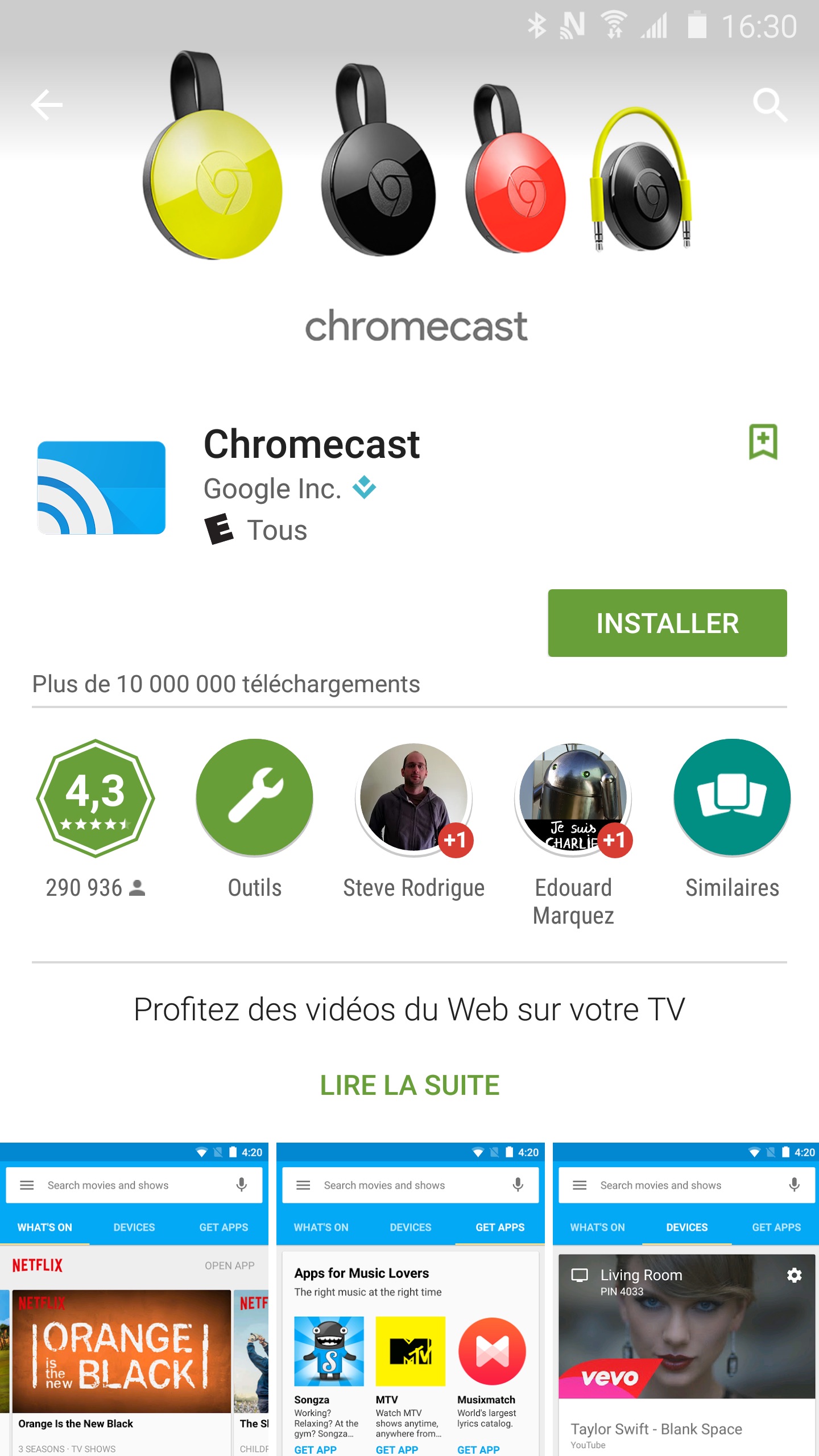Screen dimensions: 819x1456
Task: Tap the INSTALLER button
Action: click(667, 623)
